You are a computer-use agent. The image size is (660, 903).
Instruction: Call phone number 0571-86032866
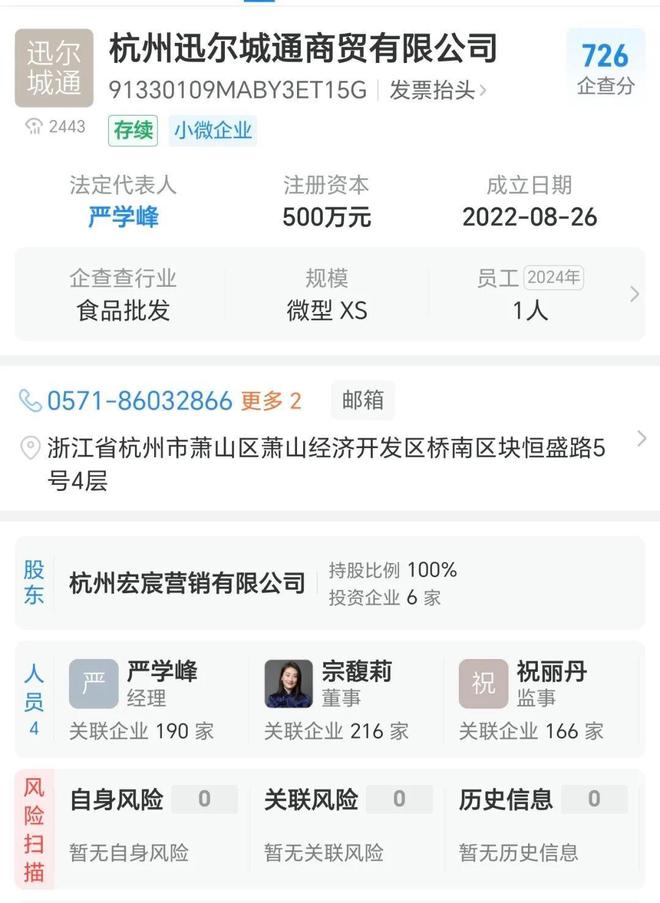(139, 401)
